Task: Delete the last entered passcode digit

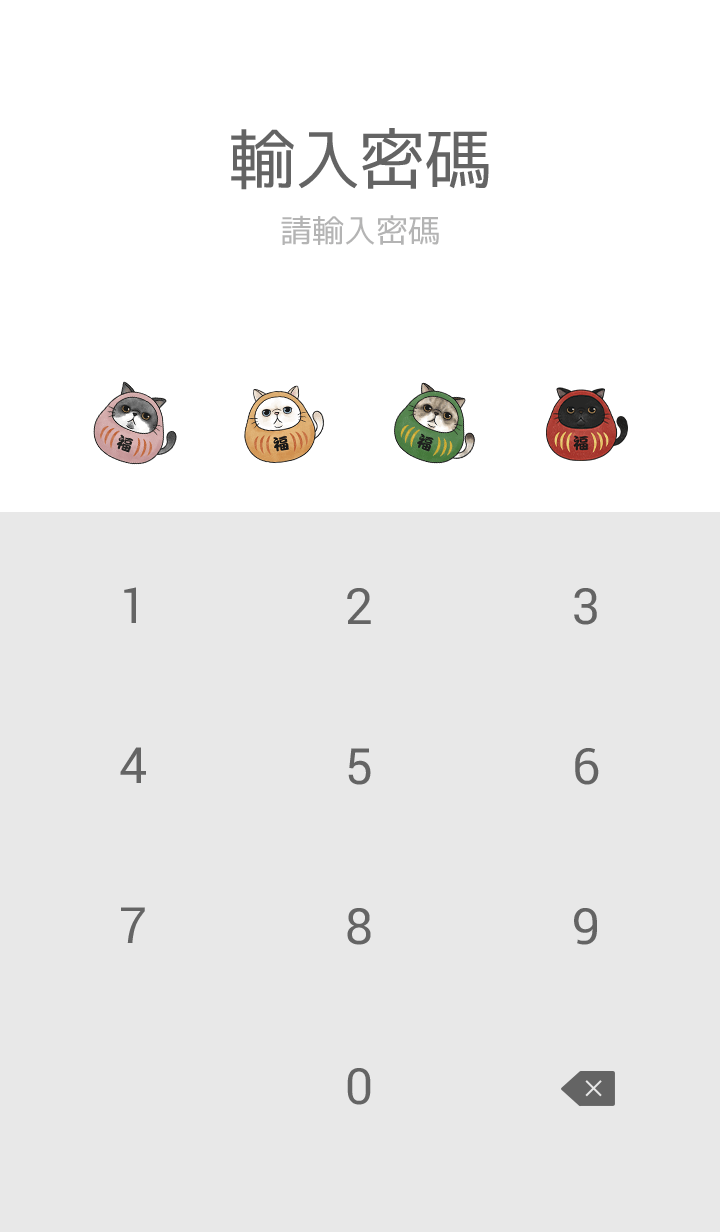Action: click(588, 1088)
